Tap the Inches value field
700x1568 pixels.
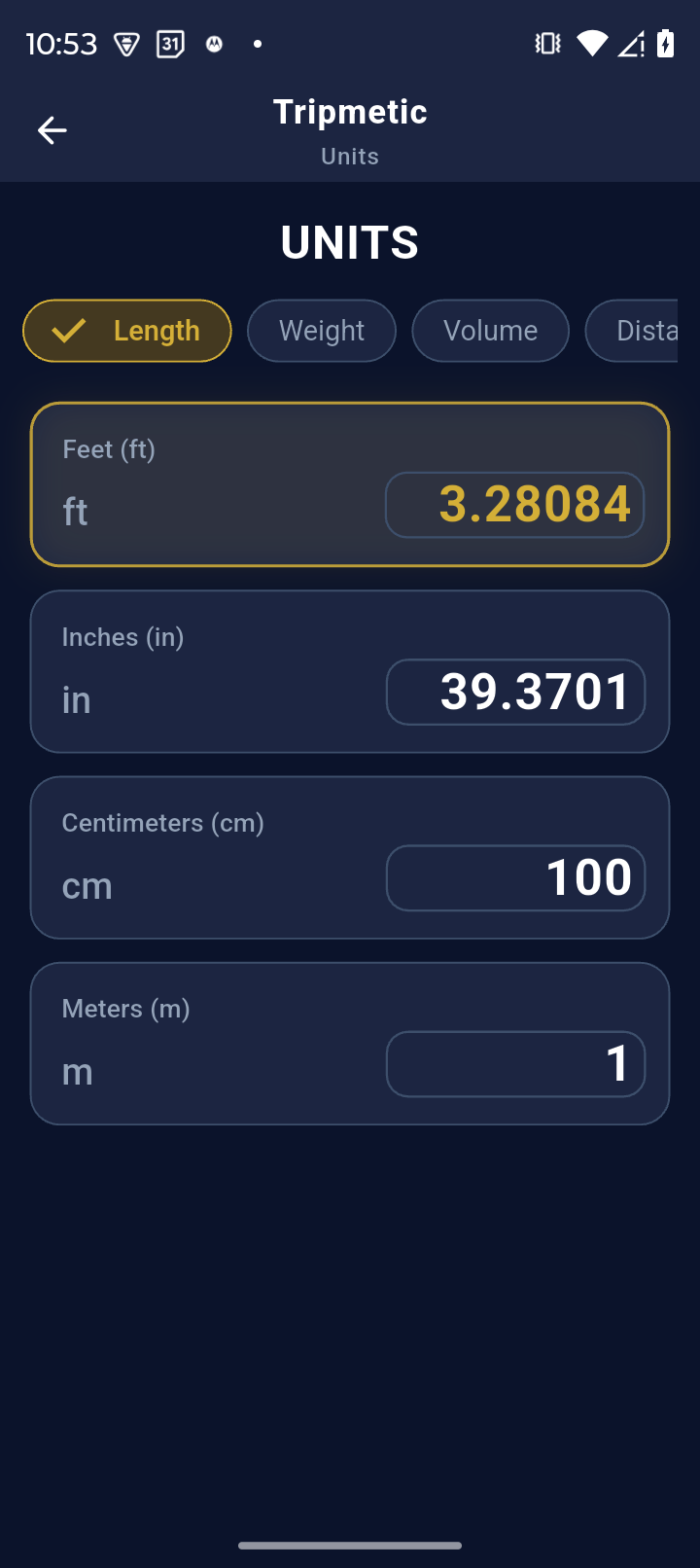point(515,692)
